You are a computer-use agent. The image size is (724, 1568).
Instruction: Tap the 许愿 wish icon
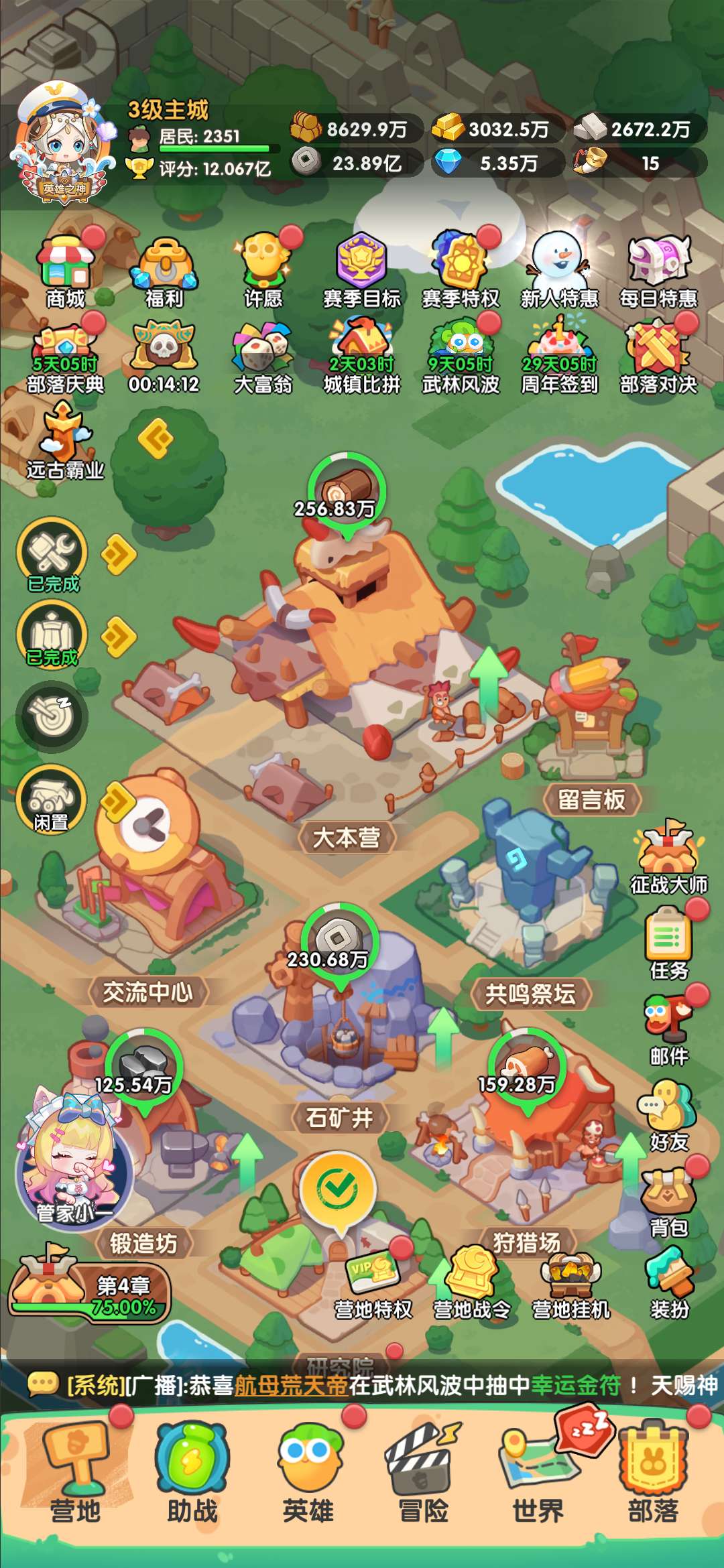(x=263, y=267)
